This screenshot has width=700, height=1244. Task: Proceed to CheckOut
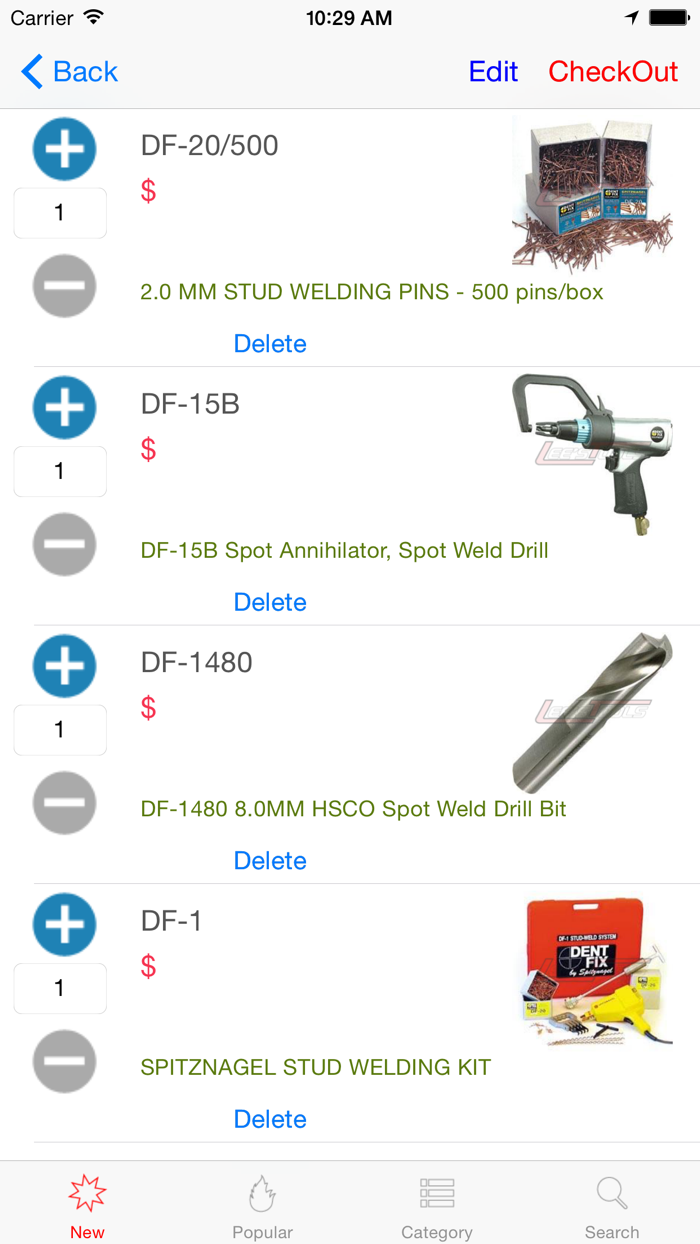click(x=613, y=72)
